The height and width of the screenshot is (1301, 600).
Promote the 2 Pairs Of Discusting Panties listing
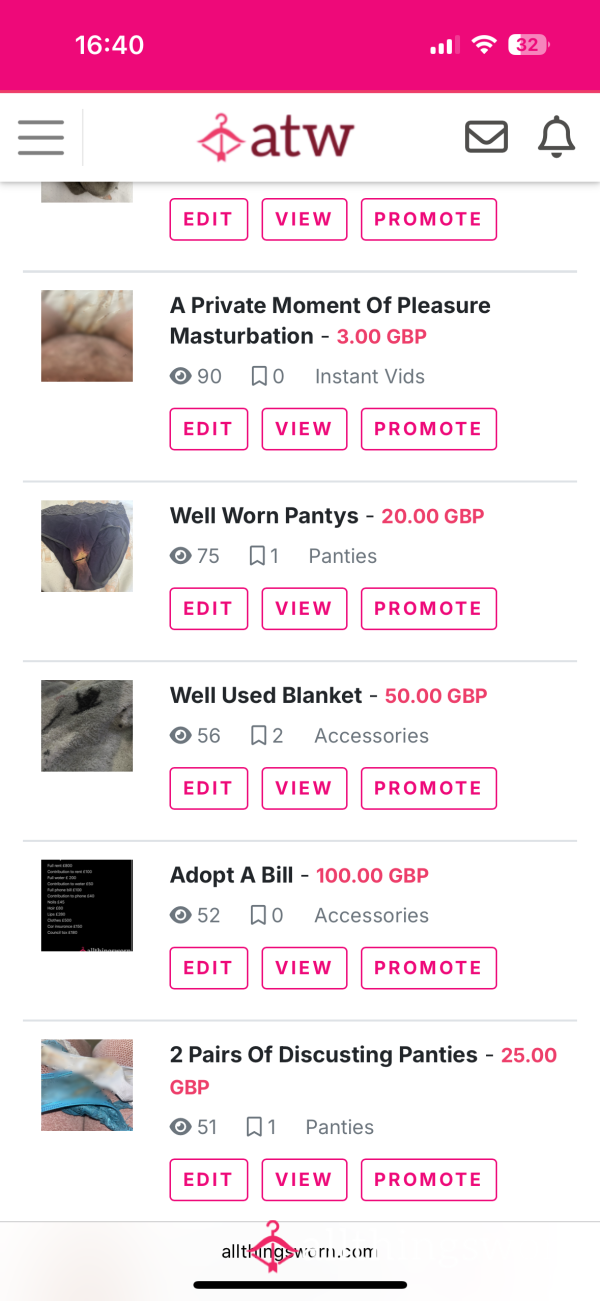click(x=428, y=1179)
